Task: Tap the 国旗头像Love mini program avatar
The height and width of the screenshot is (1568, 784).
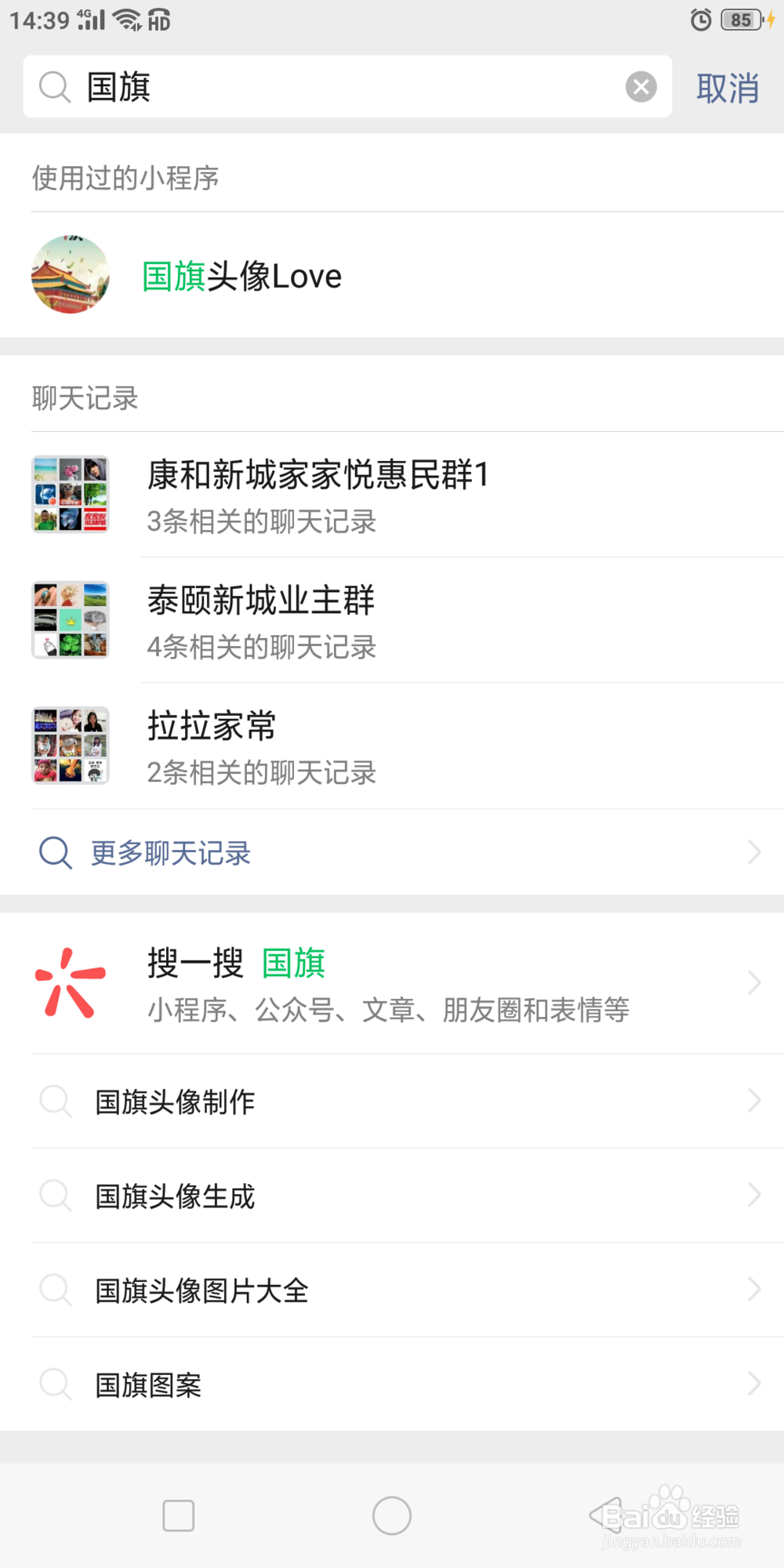Action: pyautogui.click(x=71, y=274)
